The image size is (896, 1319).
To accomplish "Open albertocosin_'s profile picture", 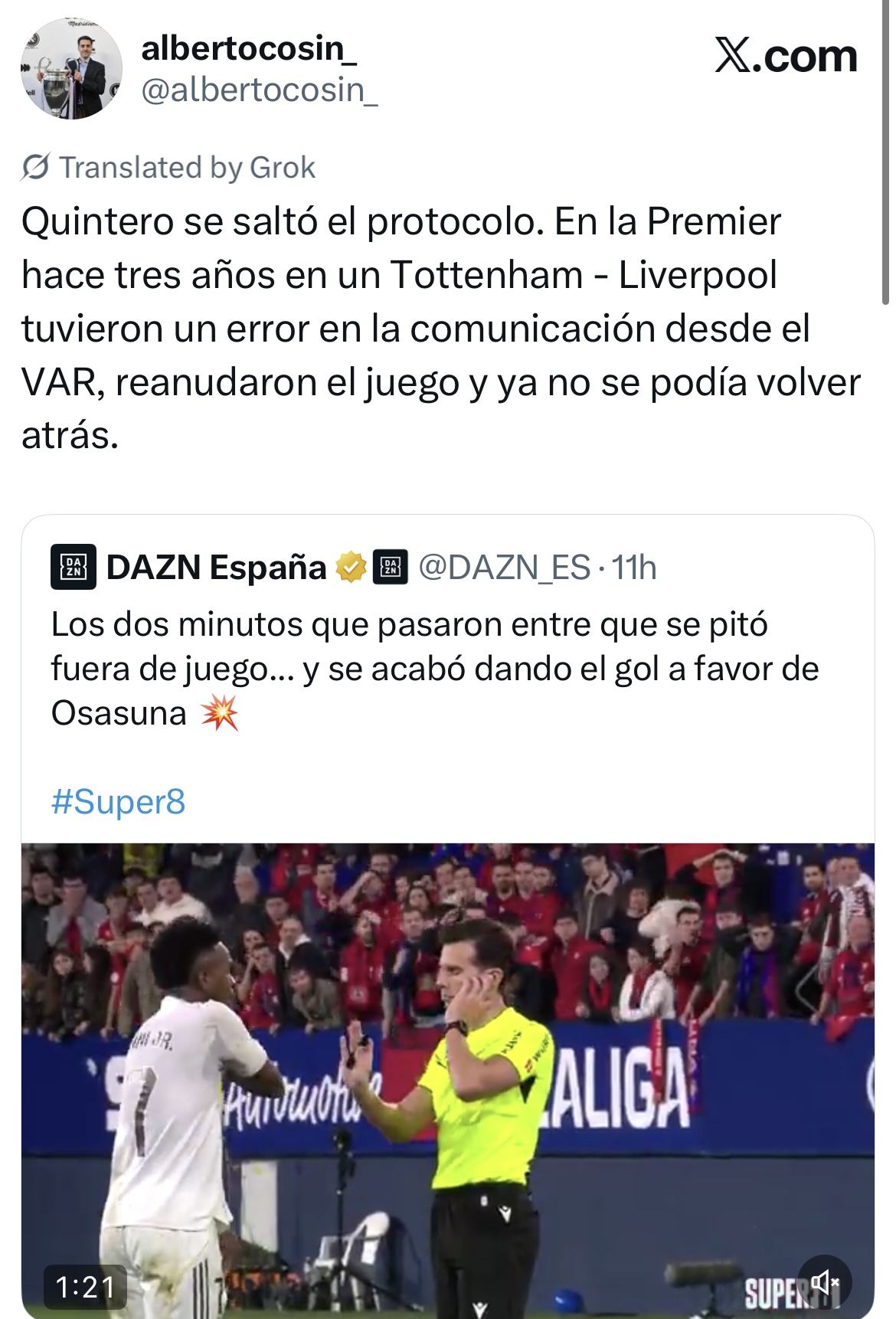I will coord(70,69).
